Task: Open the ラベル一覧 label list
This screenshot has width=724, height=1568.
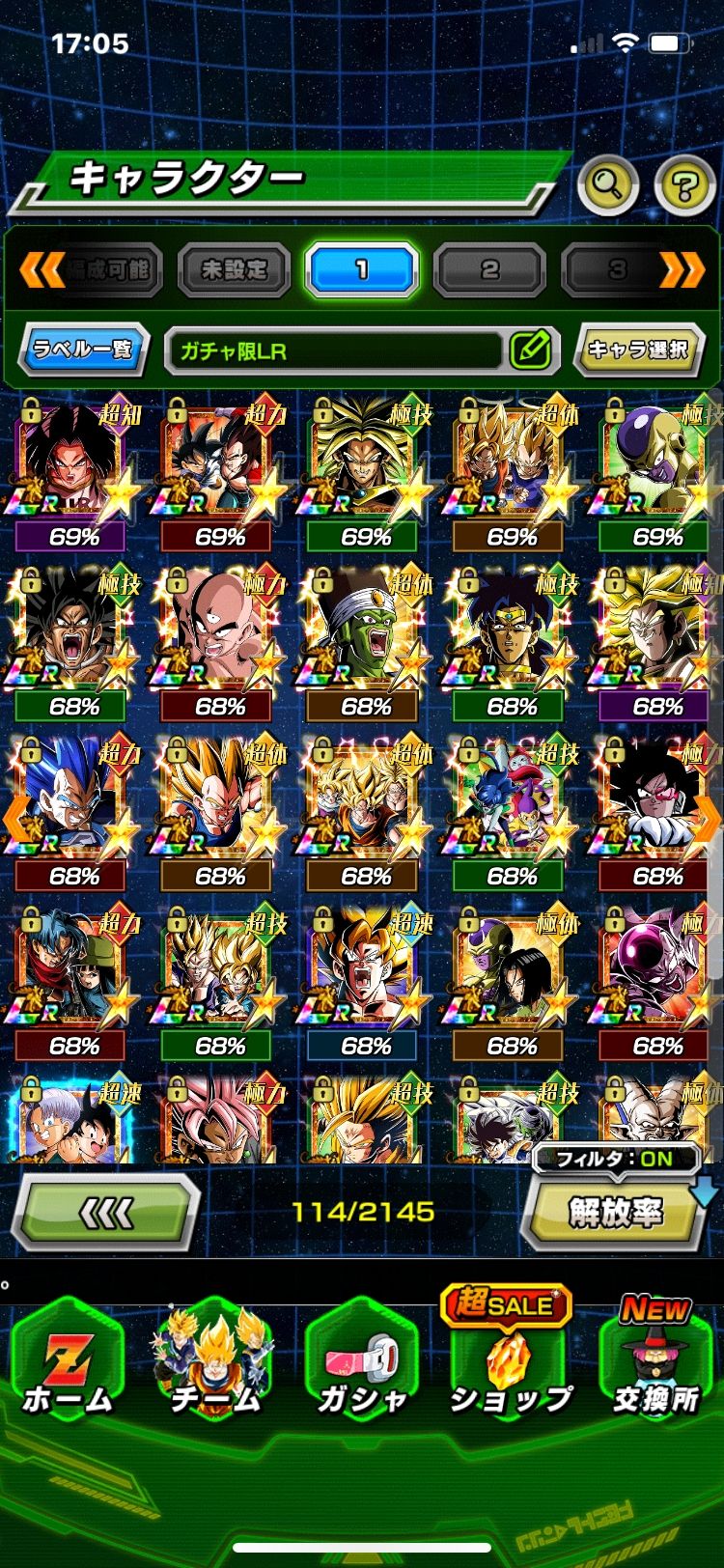Action: 83,349
